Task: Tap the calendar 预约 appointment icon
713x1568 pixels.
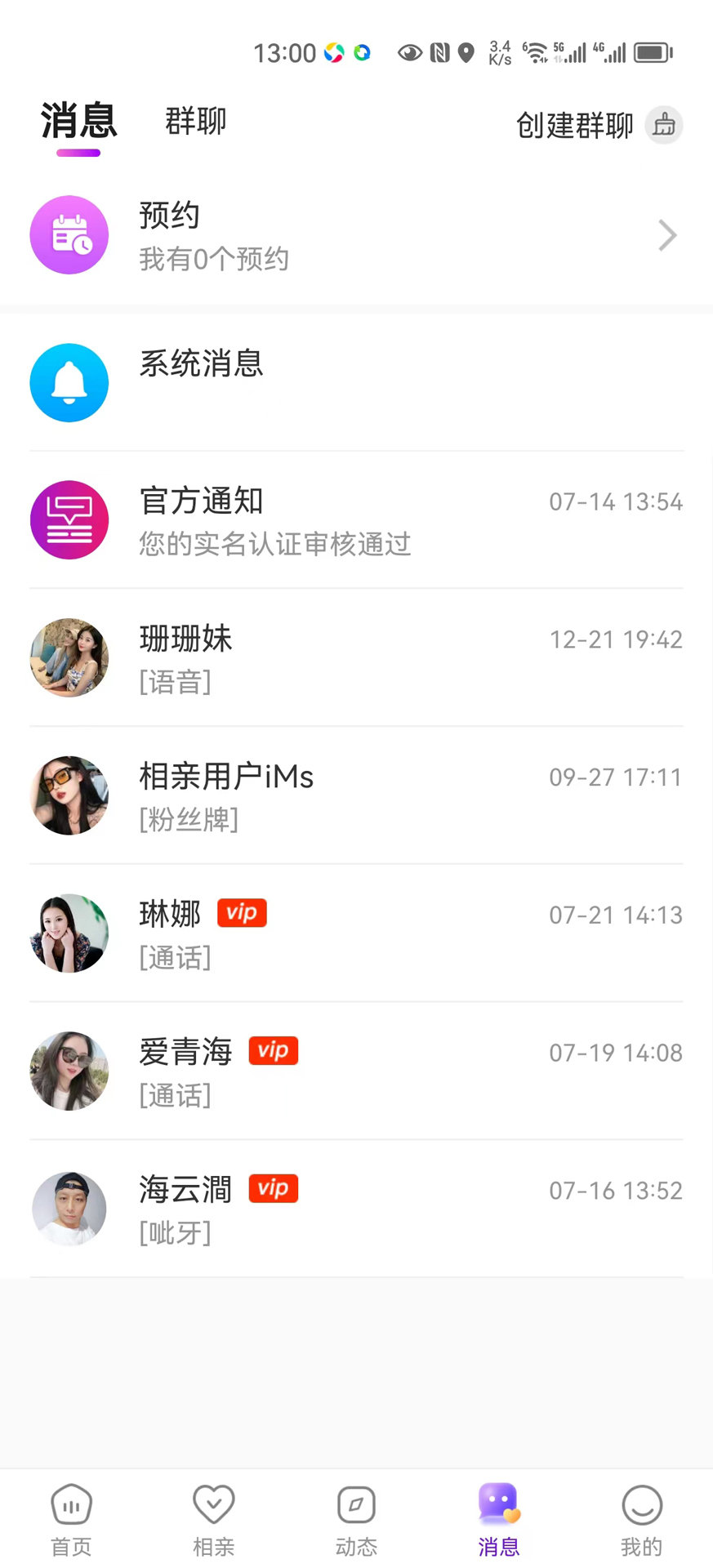Action: tap(69, 234)
